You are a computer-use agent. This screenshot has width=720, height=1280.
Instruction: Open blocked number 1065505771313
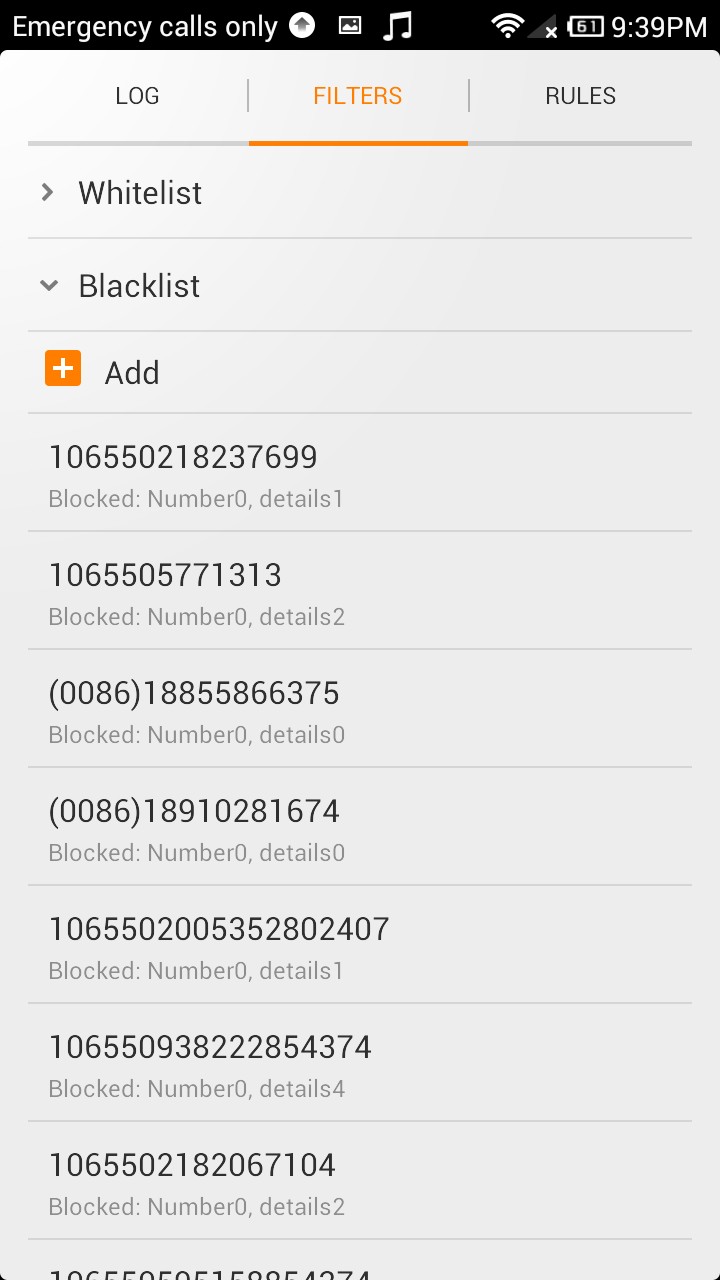[360, 590]
